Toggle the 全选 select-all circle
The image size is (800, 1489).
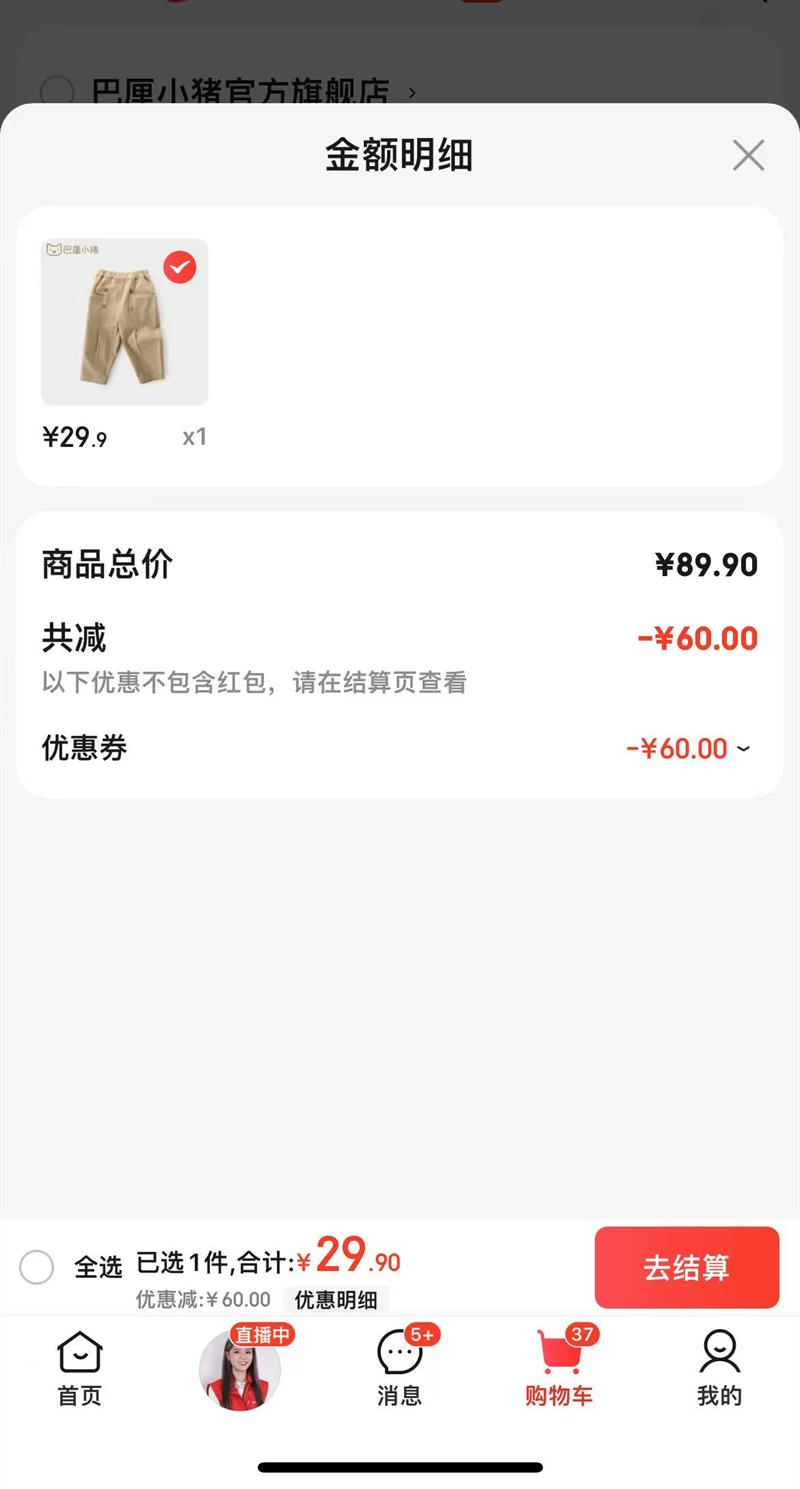point(37,1267)
